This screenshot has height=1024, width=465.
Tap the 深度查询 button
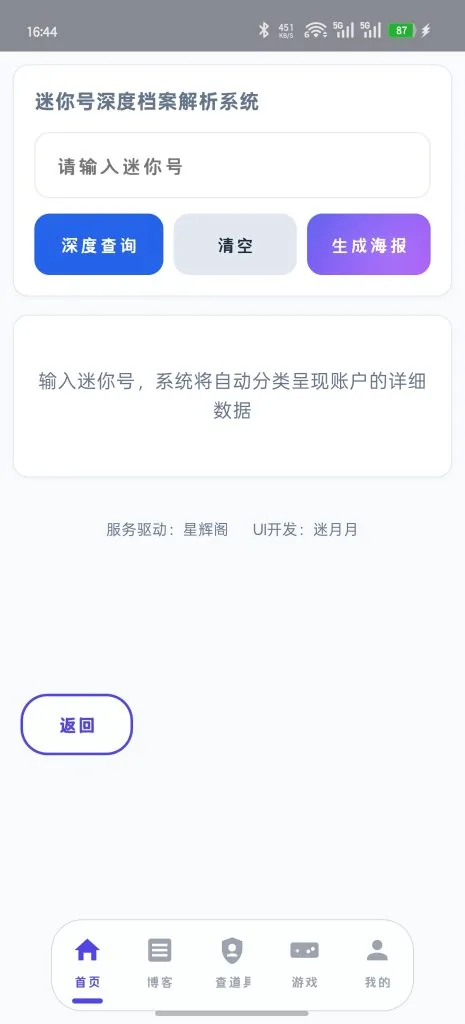click(99, 244)
